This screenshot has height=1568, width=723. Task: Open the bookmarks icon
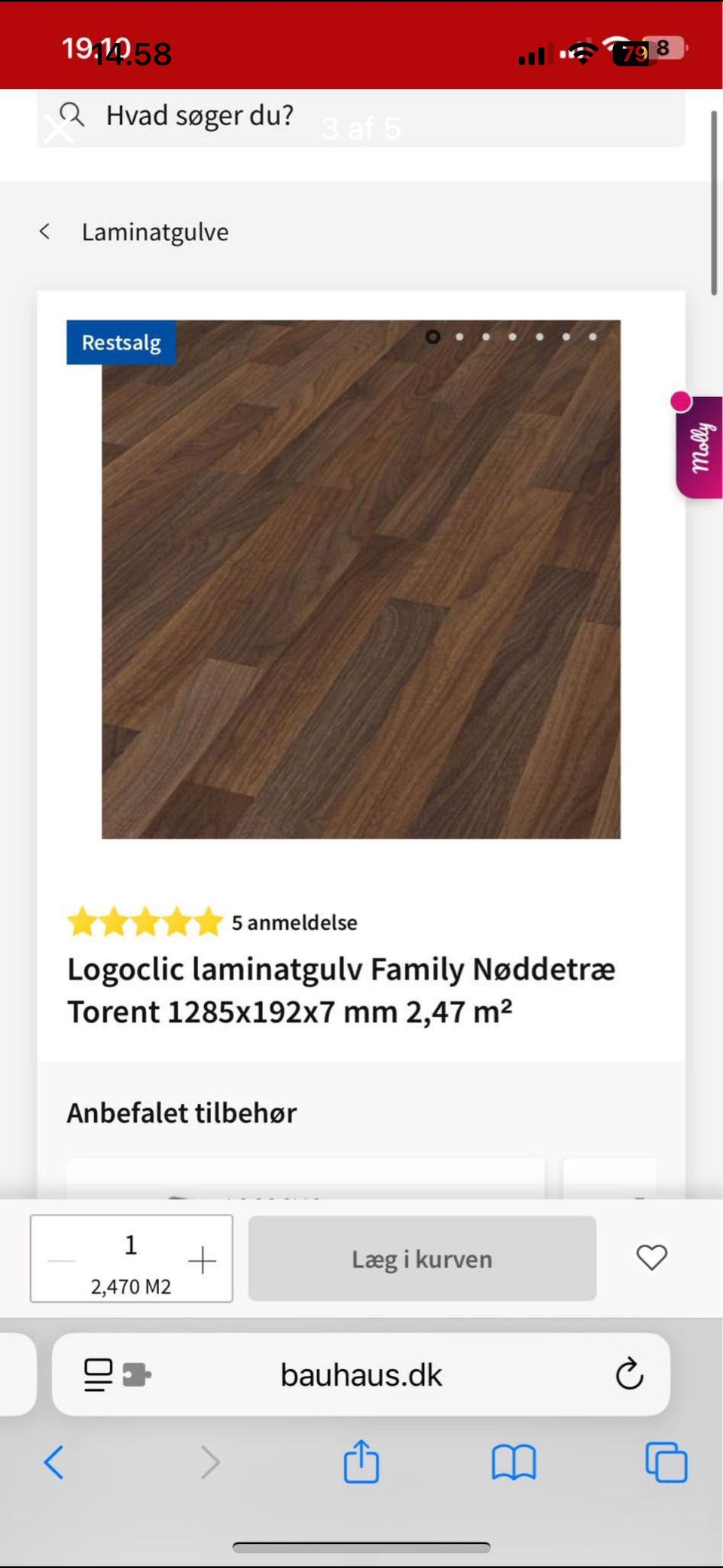coord(513,1462)
